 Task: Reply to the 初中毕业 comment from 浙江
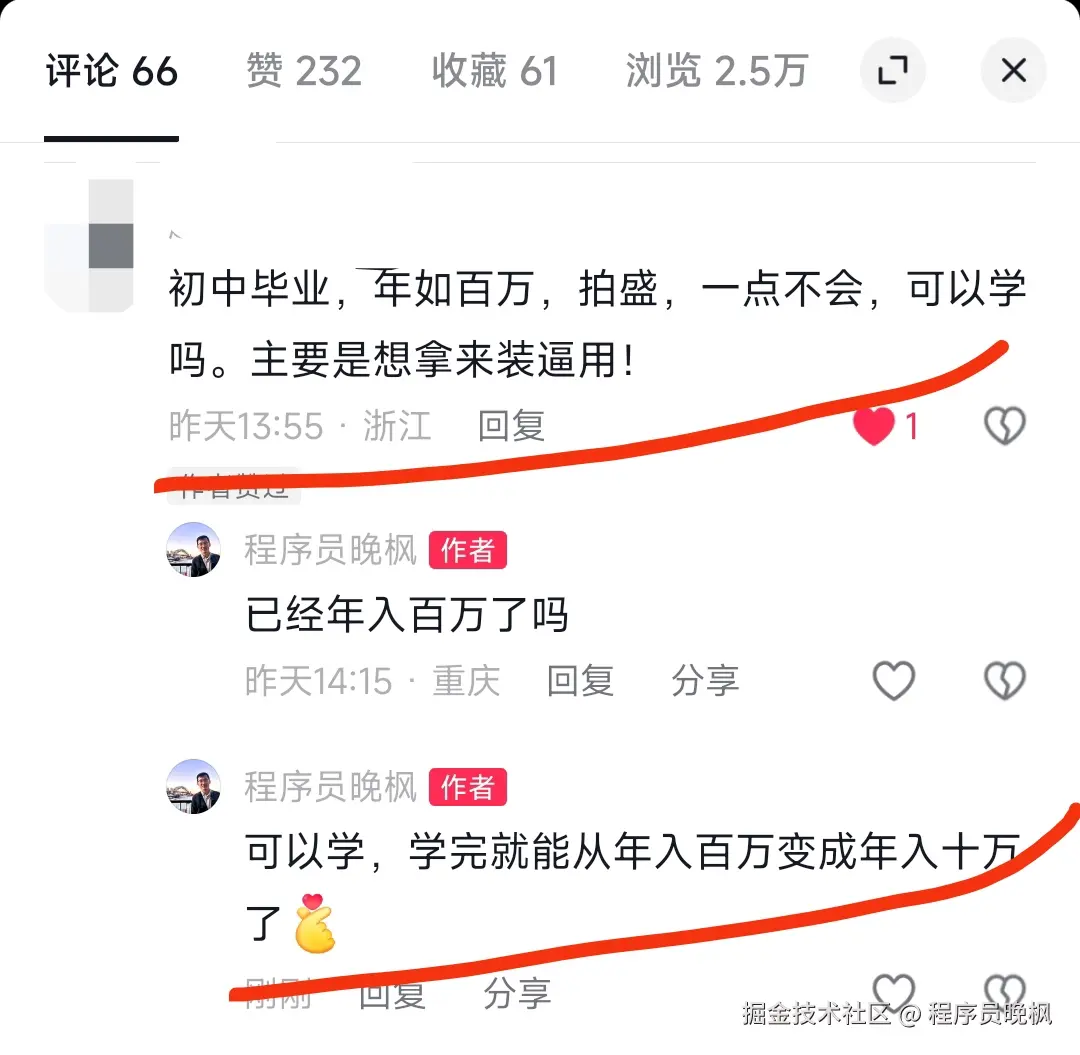tap(511, 426)
